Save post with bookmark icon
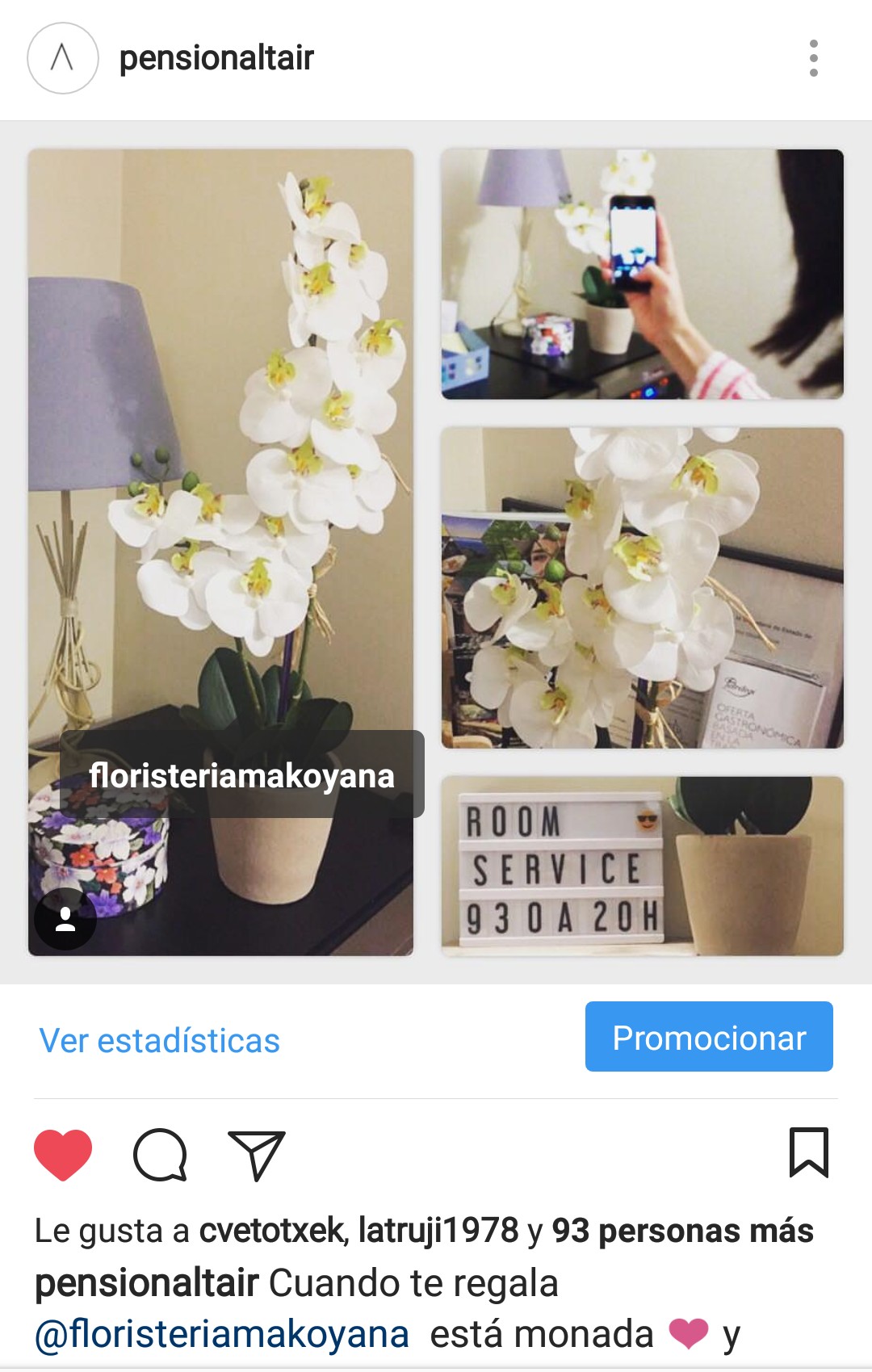 (808, 1152)
